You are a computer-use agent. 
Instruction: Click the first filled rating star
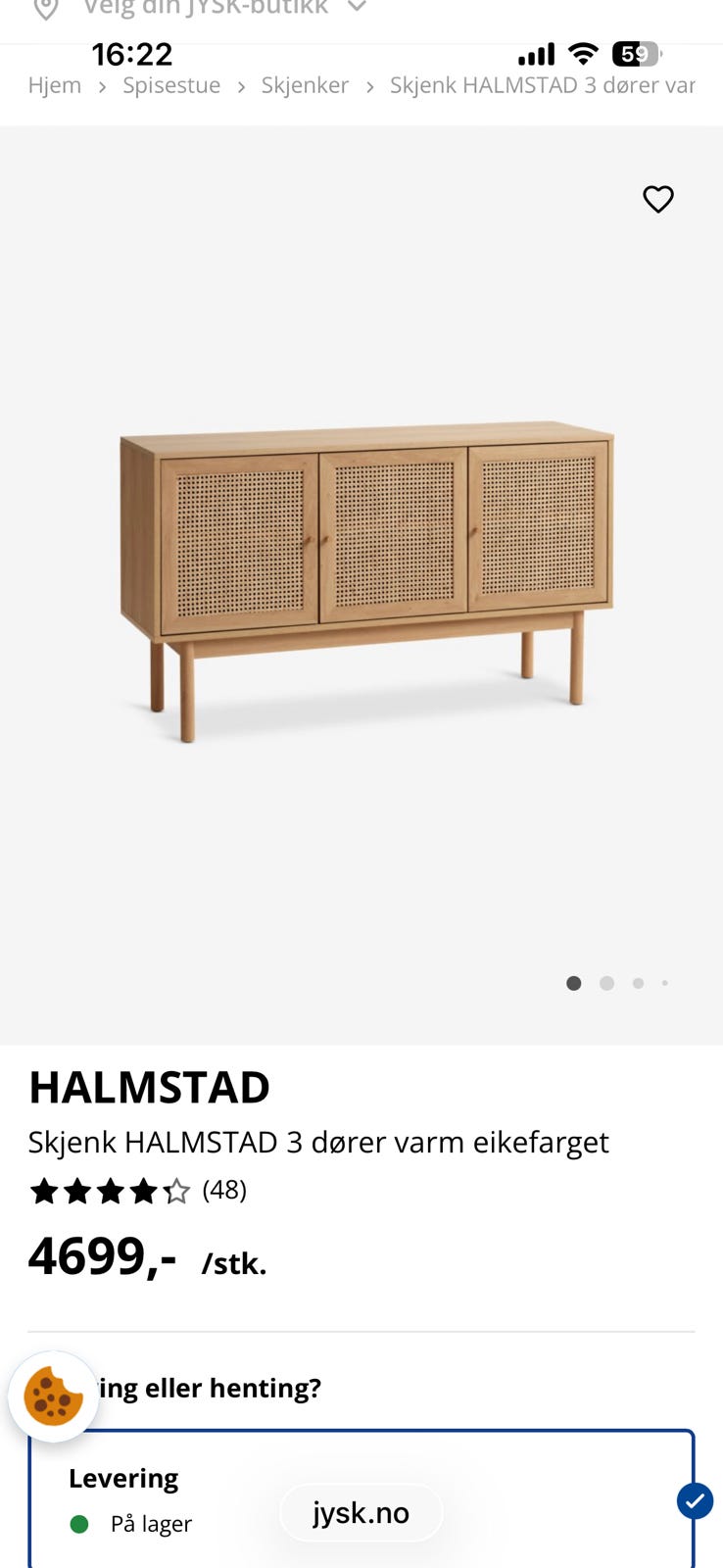coord(43,1191)
